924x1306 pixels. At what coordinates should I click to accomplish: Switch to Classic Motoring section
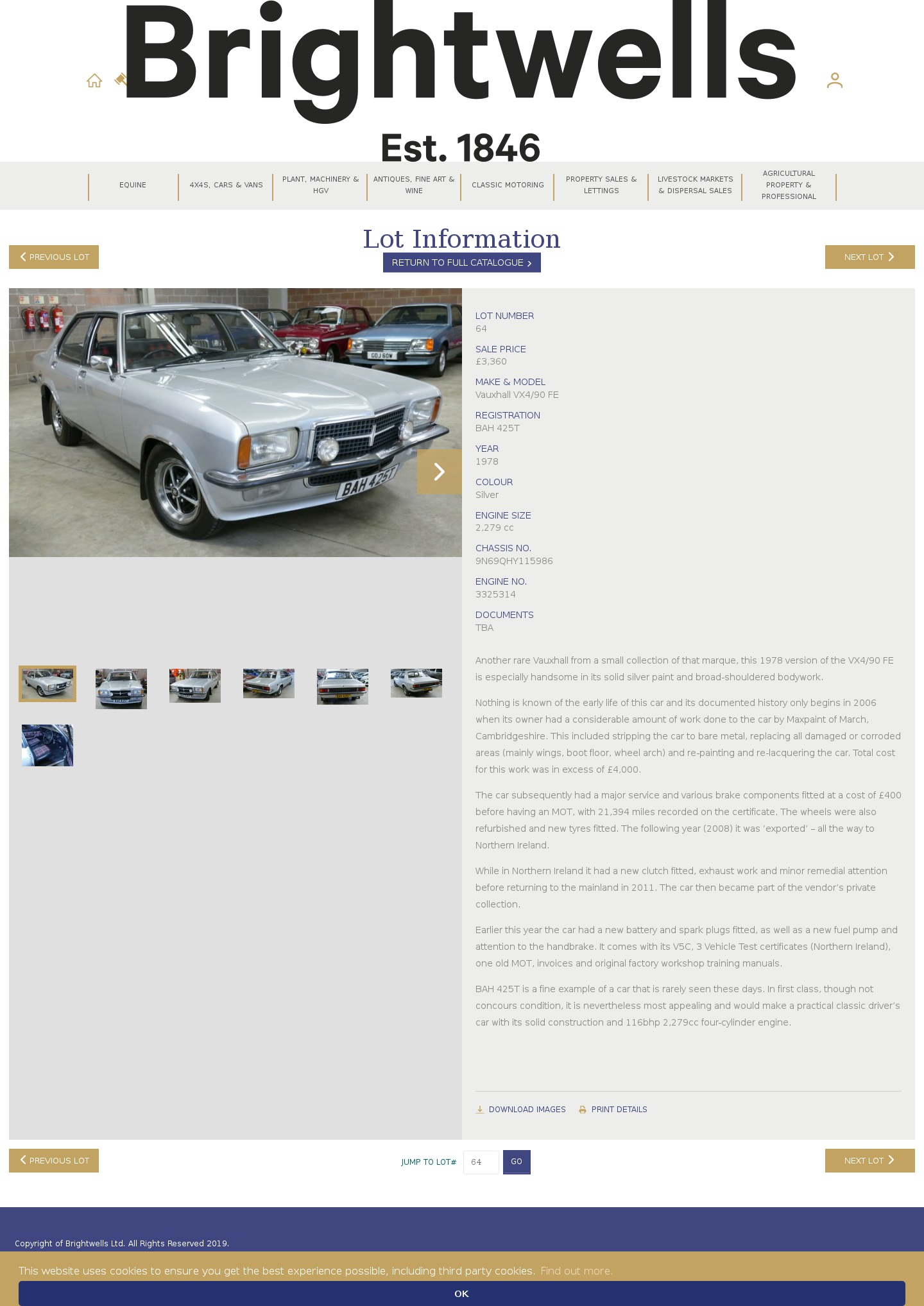click(x=508, y=185)
